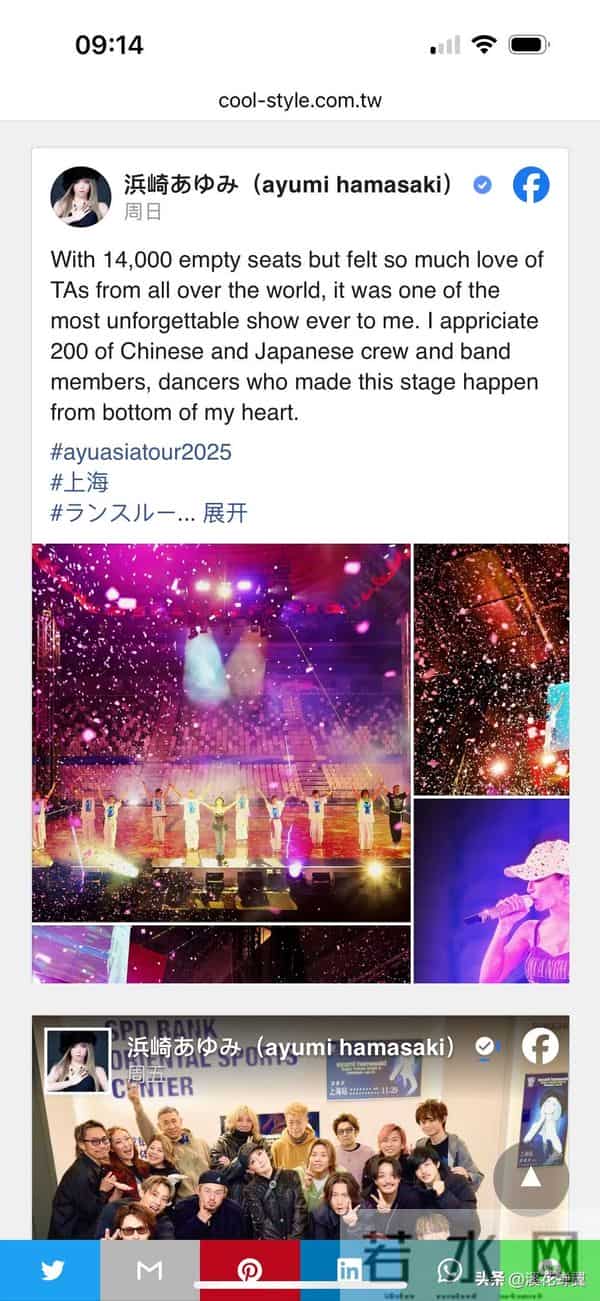Image resolution: width=600 pixels, height=1301 pixels.
Task: Share this page on LinkedIn
Action: point(350,1270)
